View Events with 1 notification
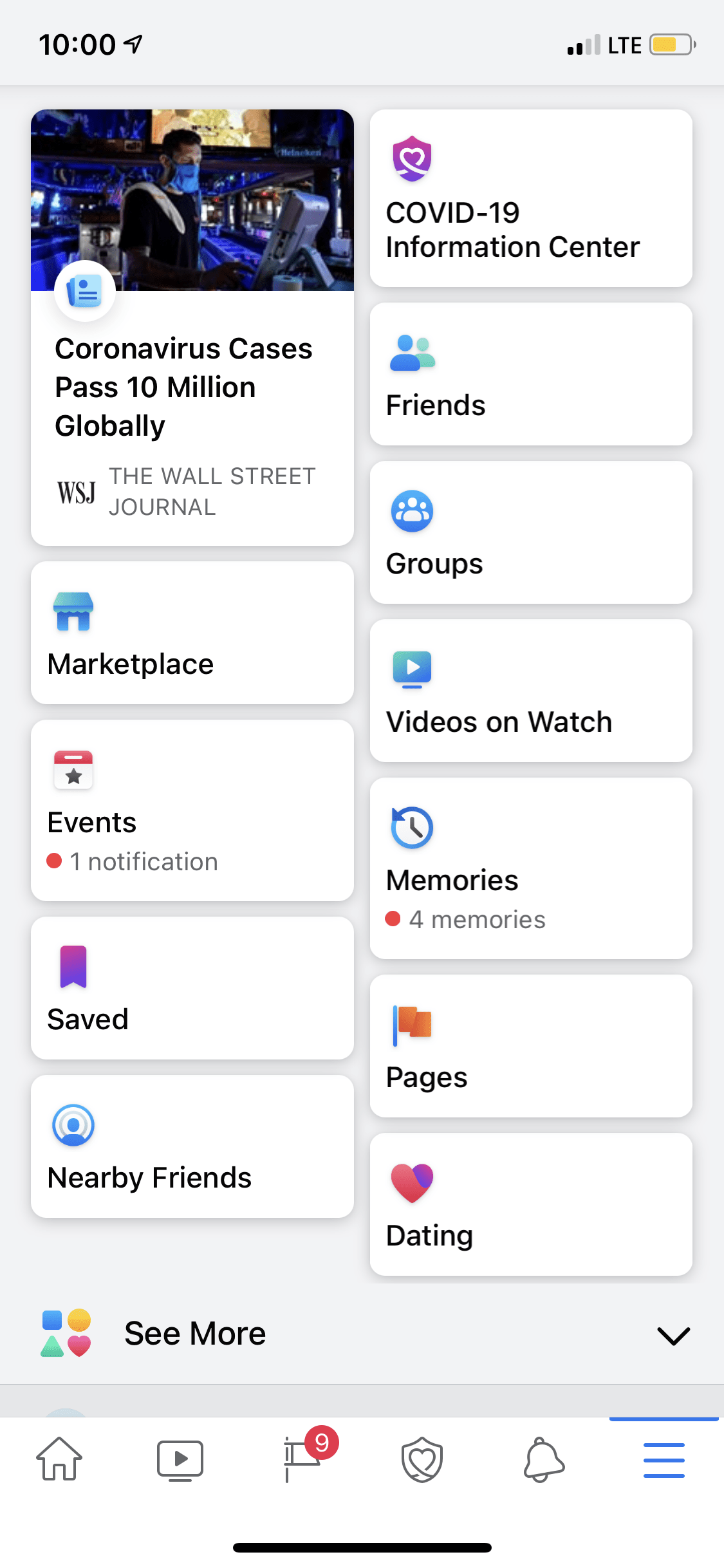This screenshot has height=1568, width=724. (192, 810)
